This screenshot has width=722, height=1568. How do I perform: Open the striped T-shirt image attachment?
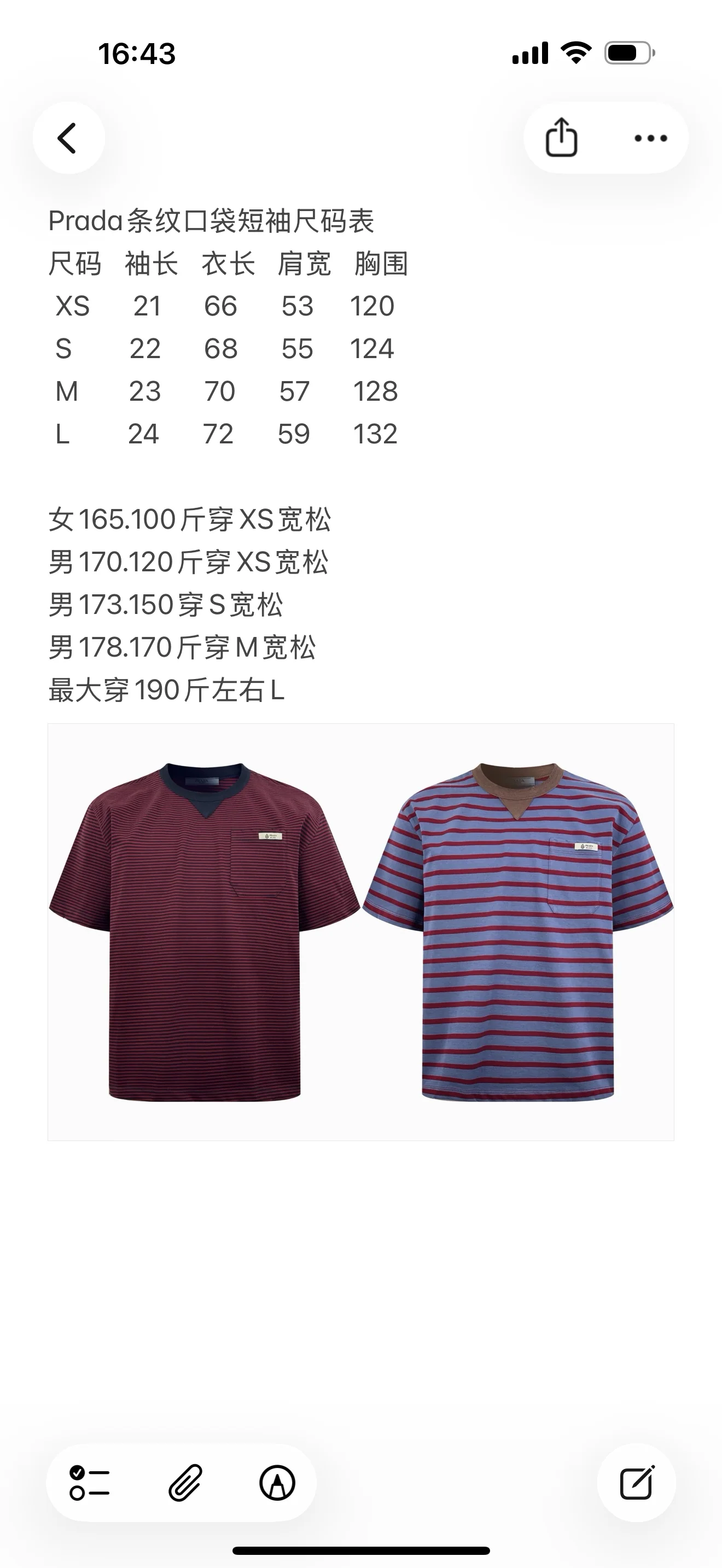coord(361,932)
